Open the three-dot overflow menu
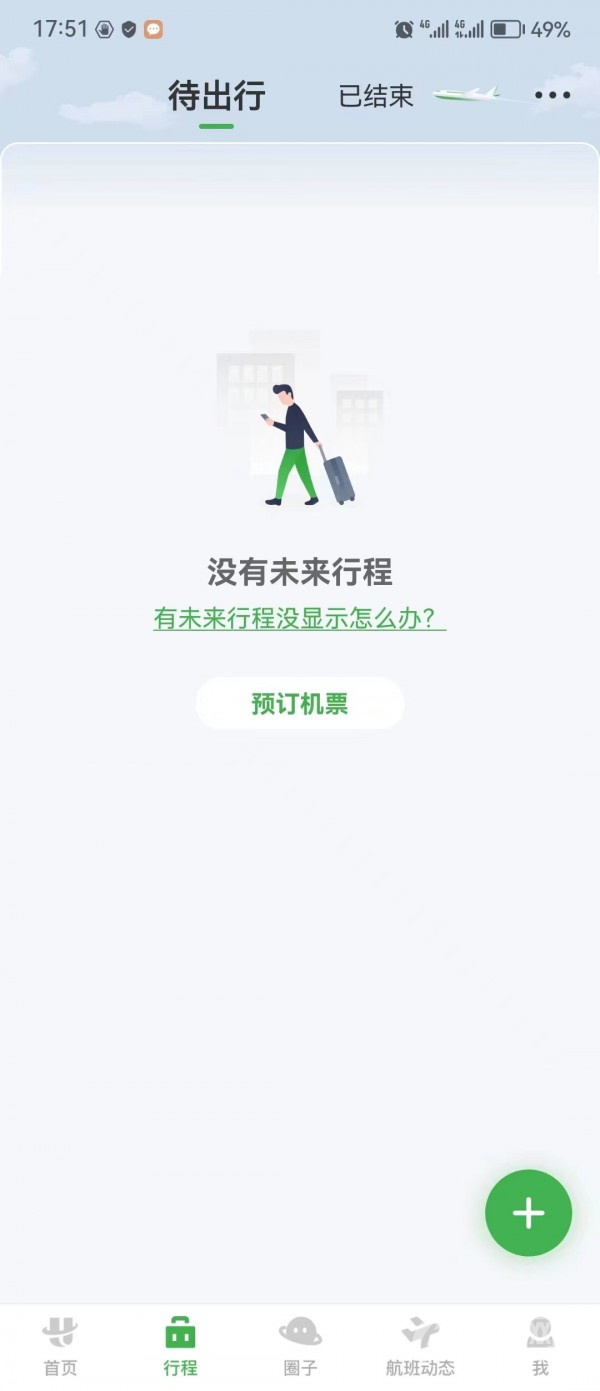This screenshot has width=600, height=1391. click(x=552, y=96)
